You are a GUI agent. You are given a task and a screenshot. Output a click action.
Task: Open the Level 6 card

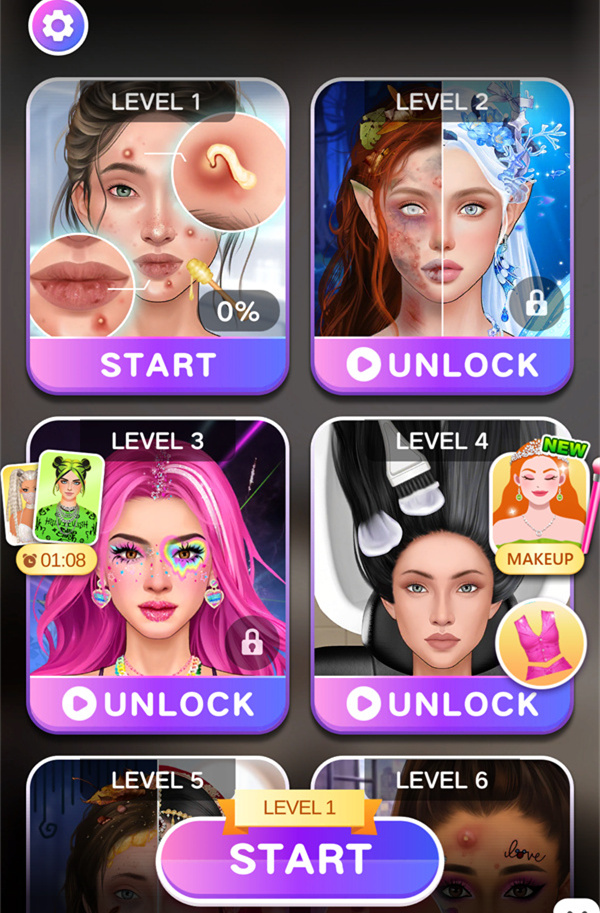coord(510,830)
